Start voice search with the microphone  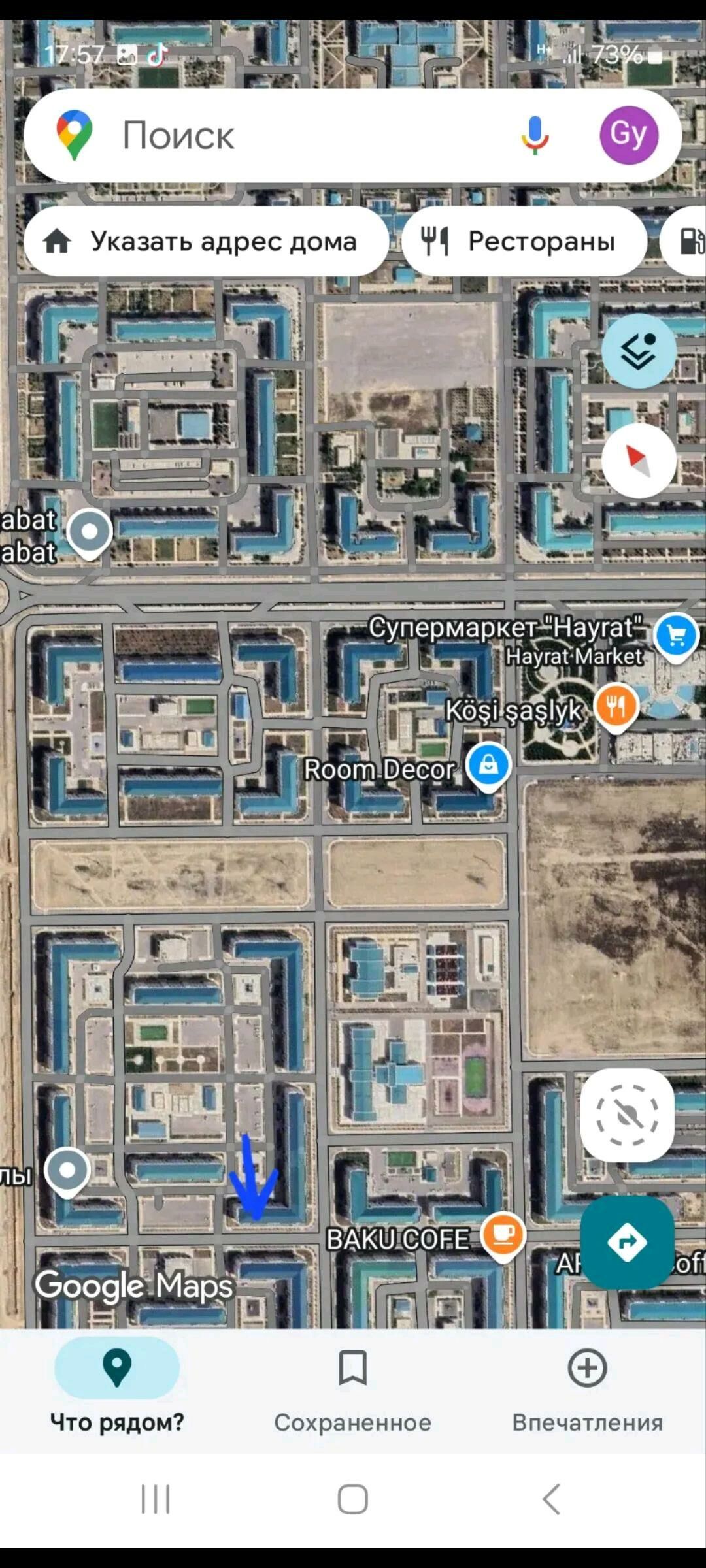coord(535,135)
